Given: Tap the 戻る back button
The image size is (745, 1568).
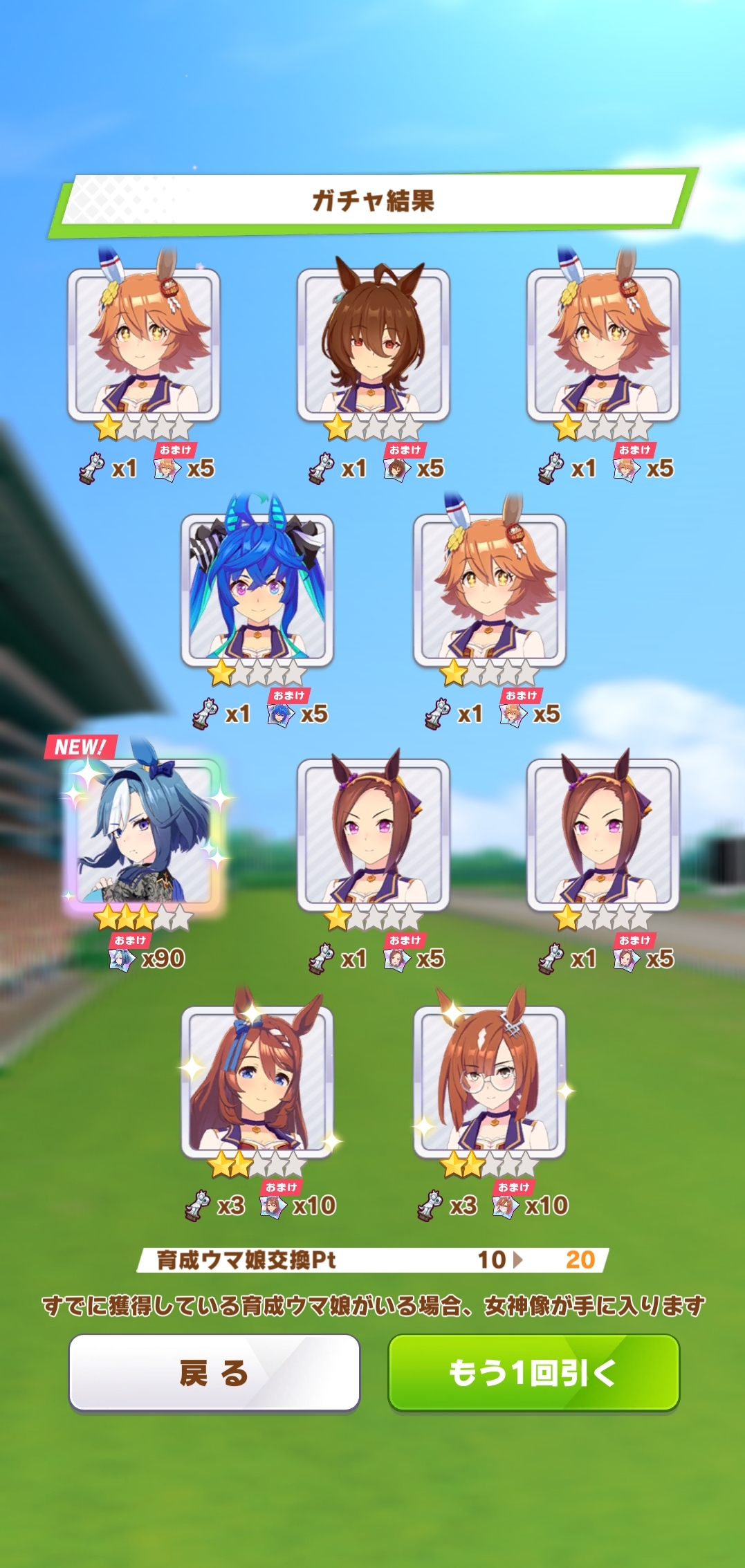Looking at the screenshot, I should [214, 1373].
